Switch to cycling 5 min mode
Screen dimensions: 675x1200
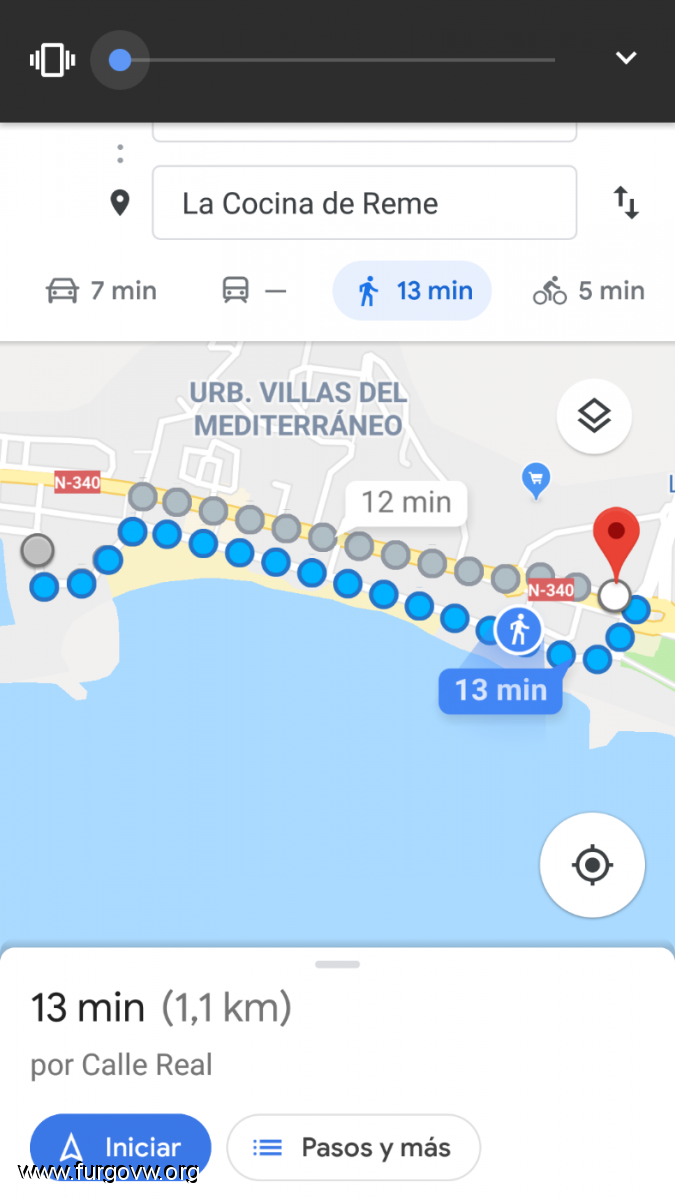click(x=588, y=291)
